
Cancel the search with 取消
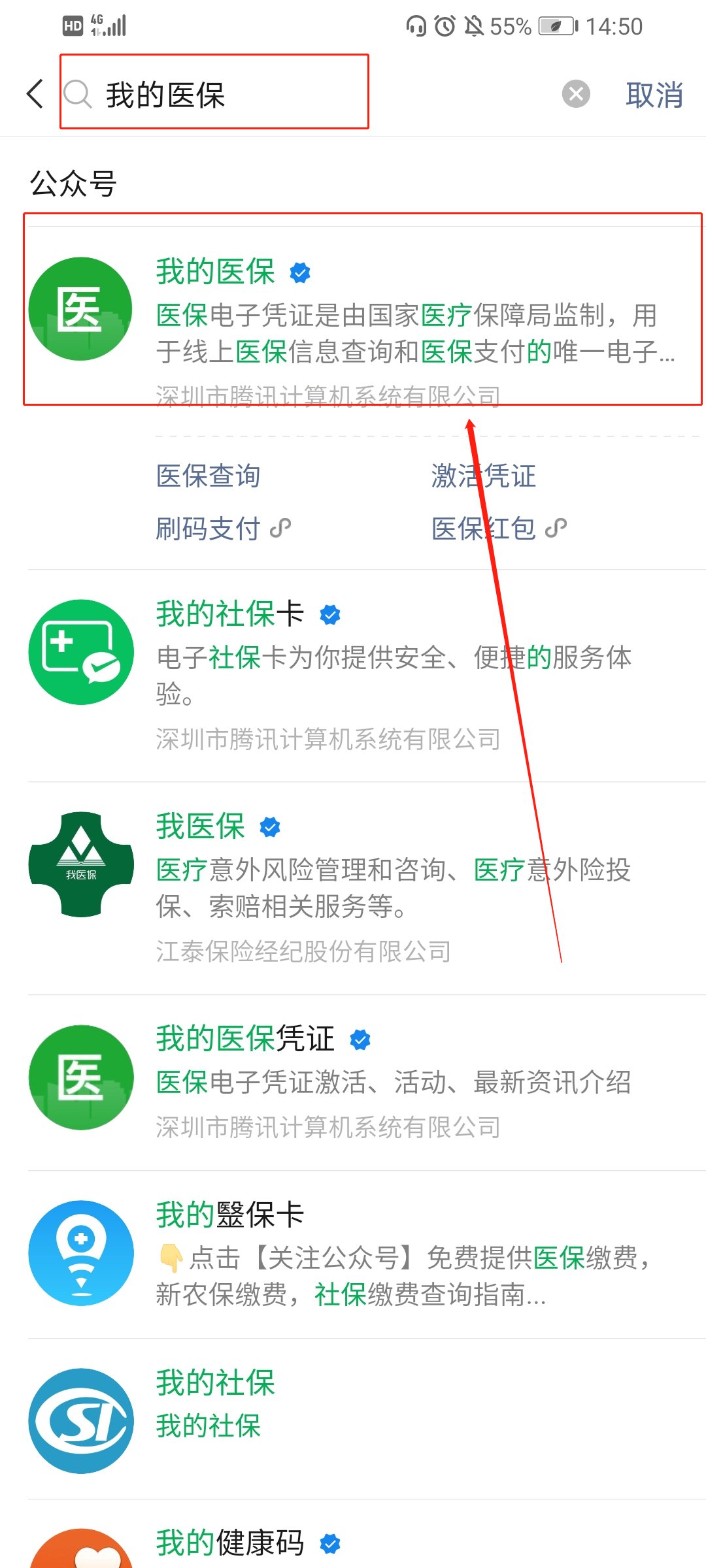(x=654, y=95)
